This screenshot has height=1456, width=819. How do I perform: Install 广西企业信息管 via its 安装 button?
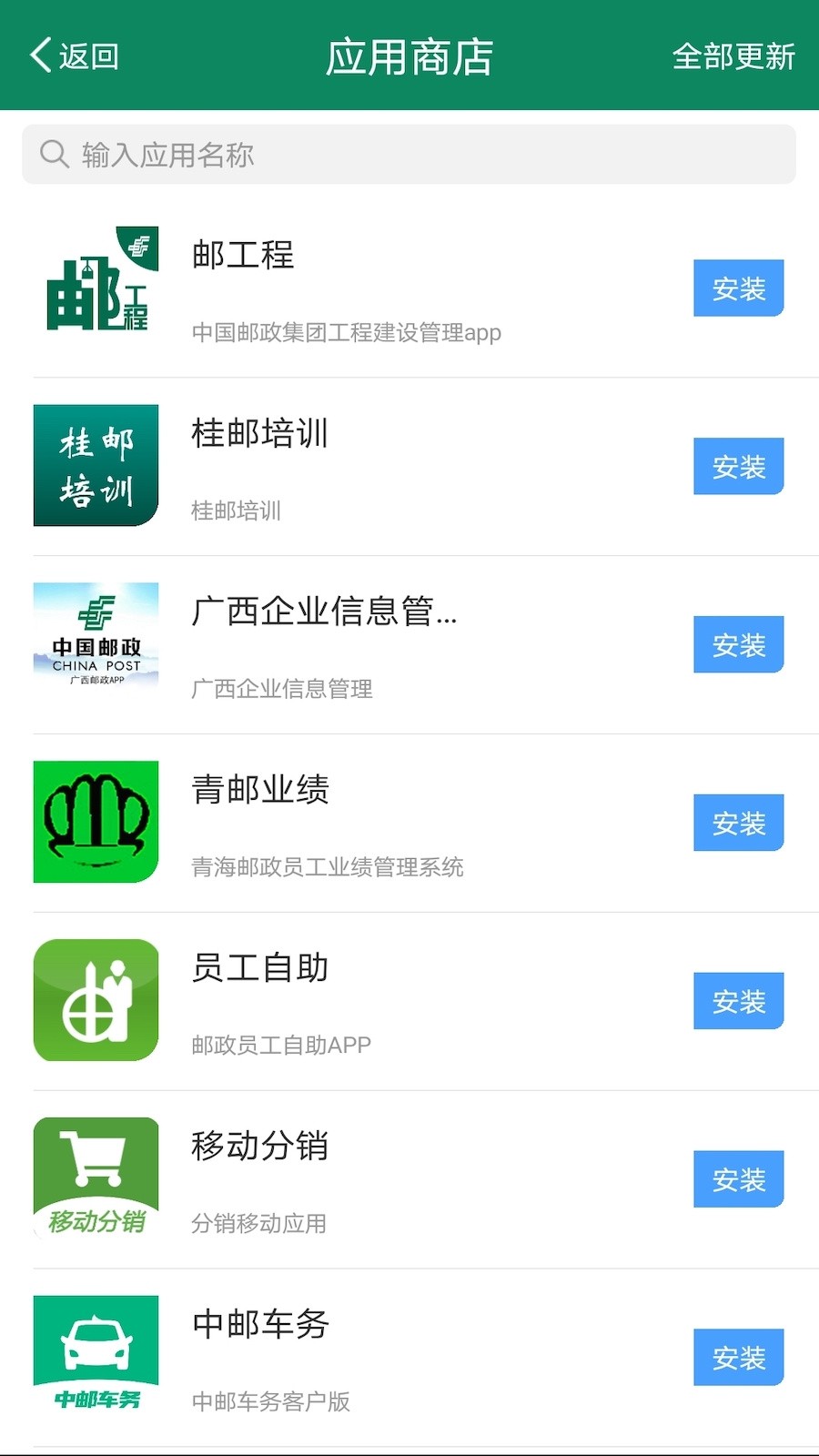(738, 644)
